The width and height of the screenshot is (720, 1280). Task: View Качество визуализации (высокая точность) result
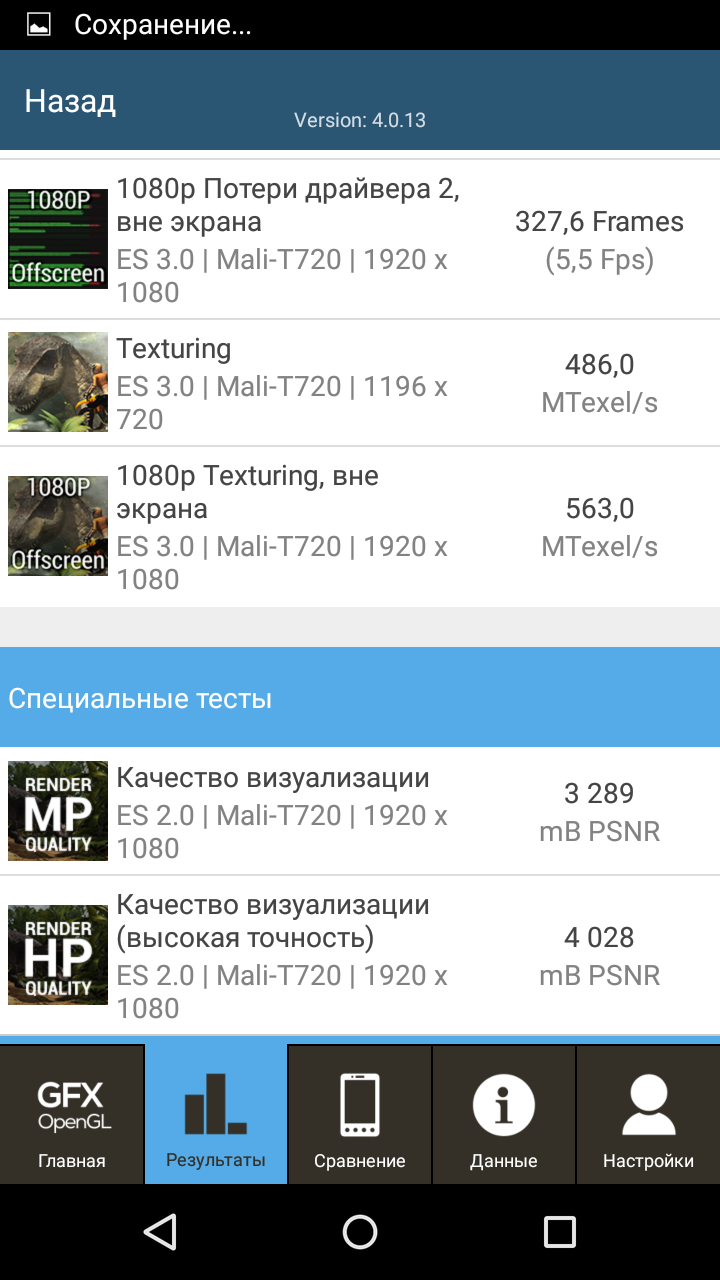[360, 956]
